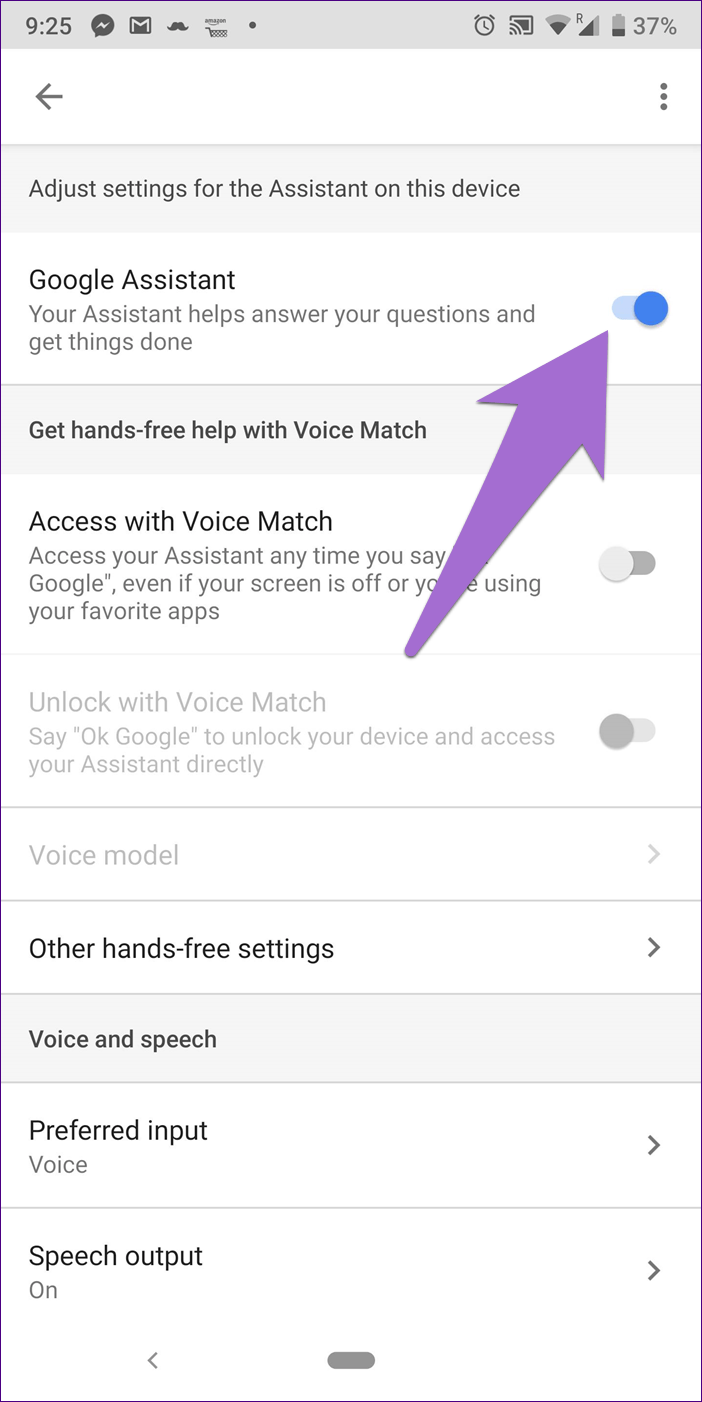Open Other hands-free settings
Screen dimensions: 702x1402
[351, 948]
